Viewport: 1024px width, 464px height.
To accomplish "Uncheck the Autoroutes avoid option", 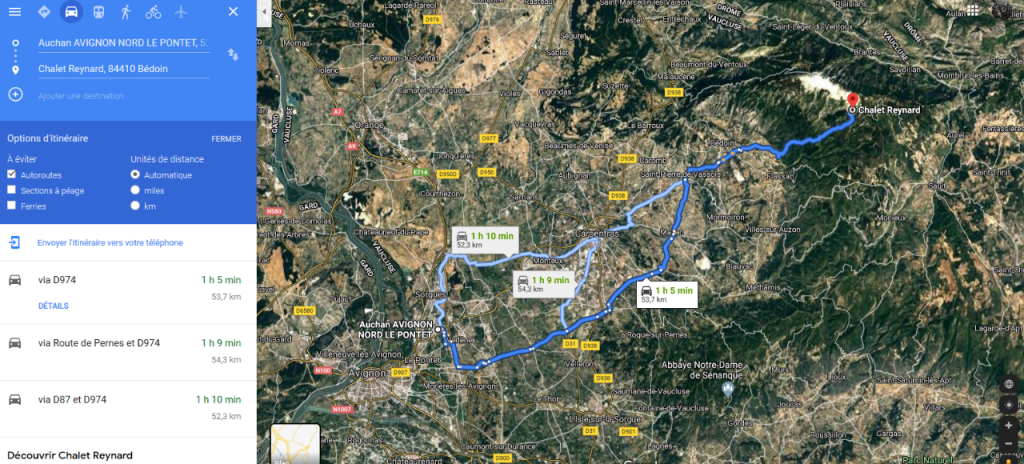I will click(12, 174).
